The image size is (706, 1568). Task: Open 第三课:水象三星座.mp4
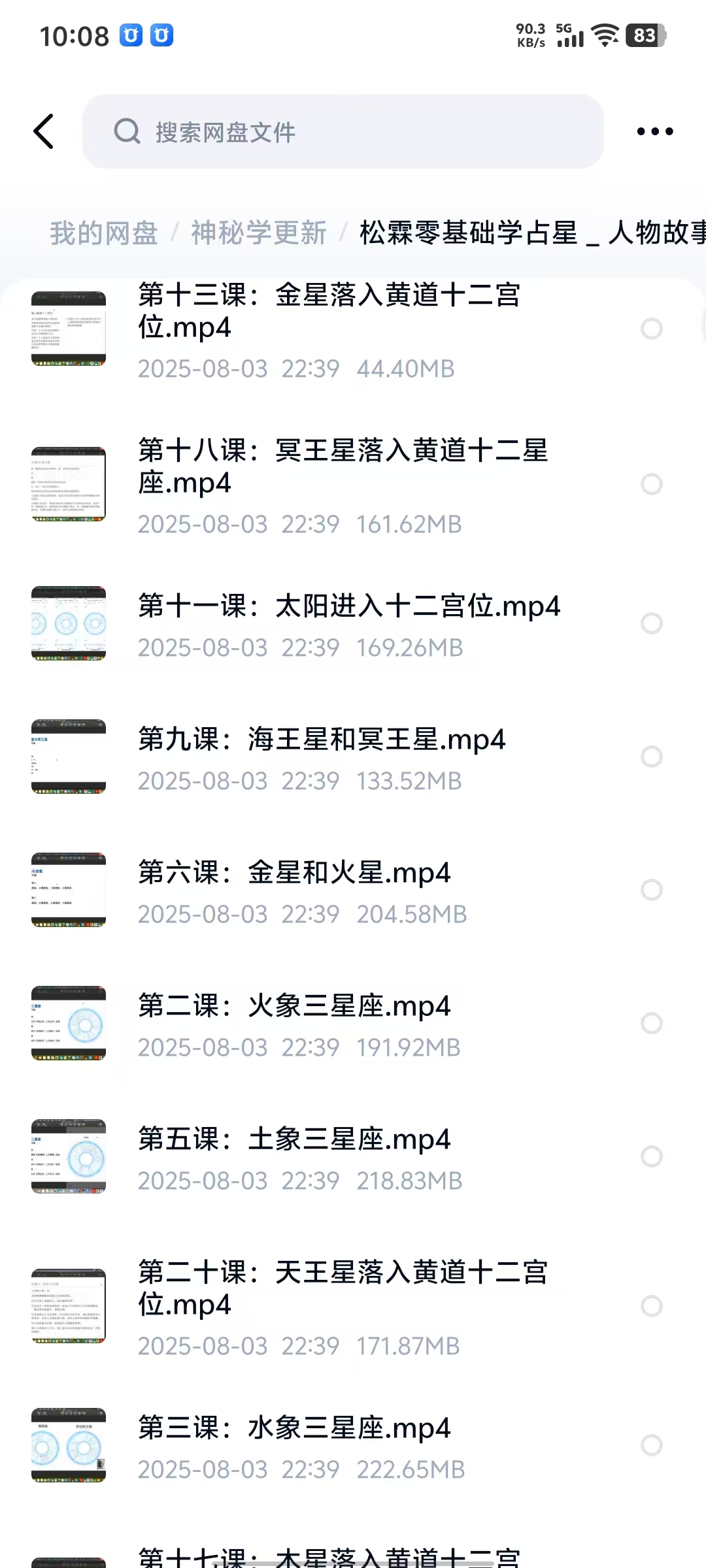tap(294, 1428)
